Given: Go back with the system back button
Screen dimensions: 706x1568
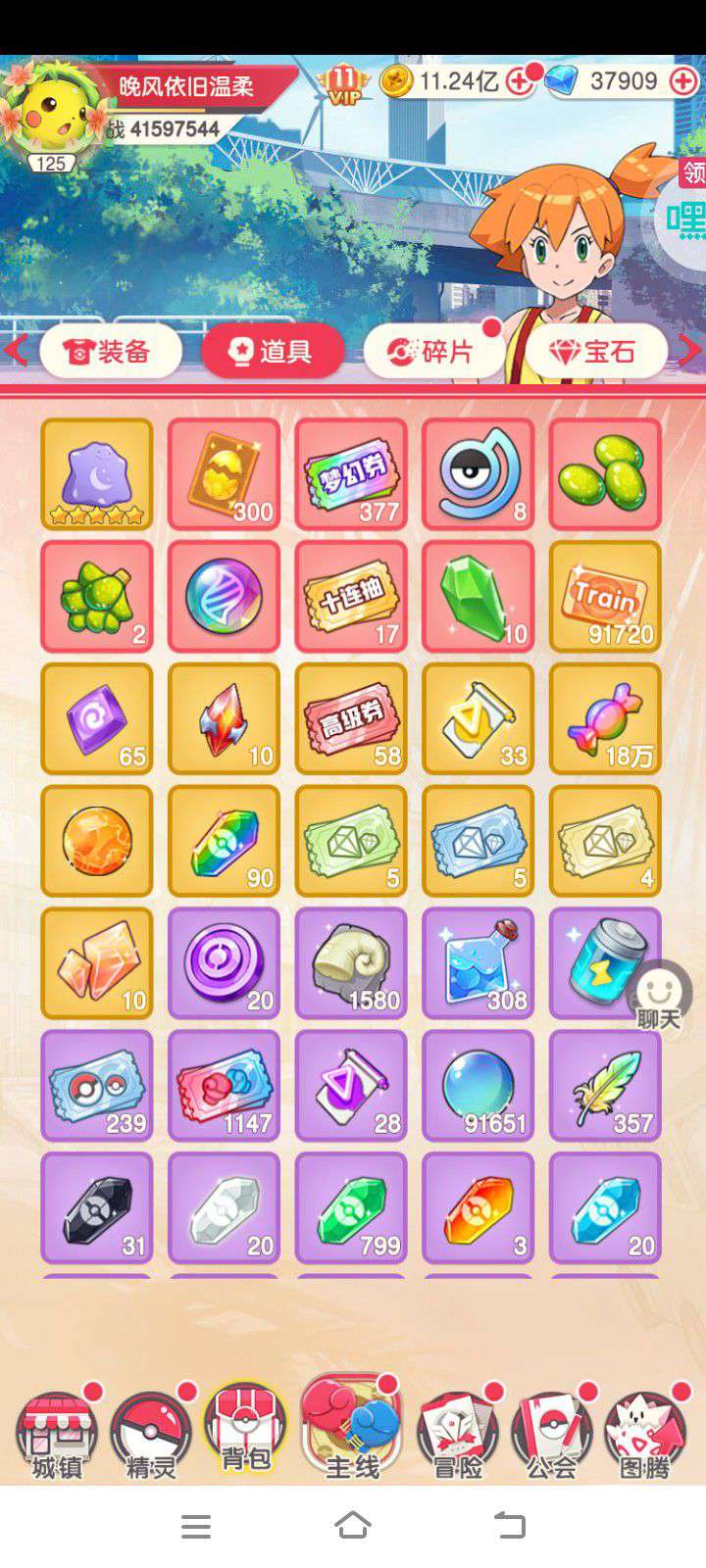Looking at the screenshot, I should click(510, 1525).
